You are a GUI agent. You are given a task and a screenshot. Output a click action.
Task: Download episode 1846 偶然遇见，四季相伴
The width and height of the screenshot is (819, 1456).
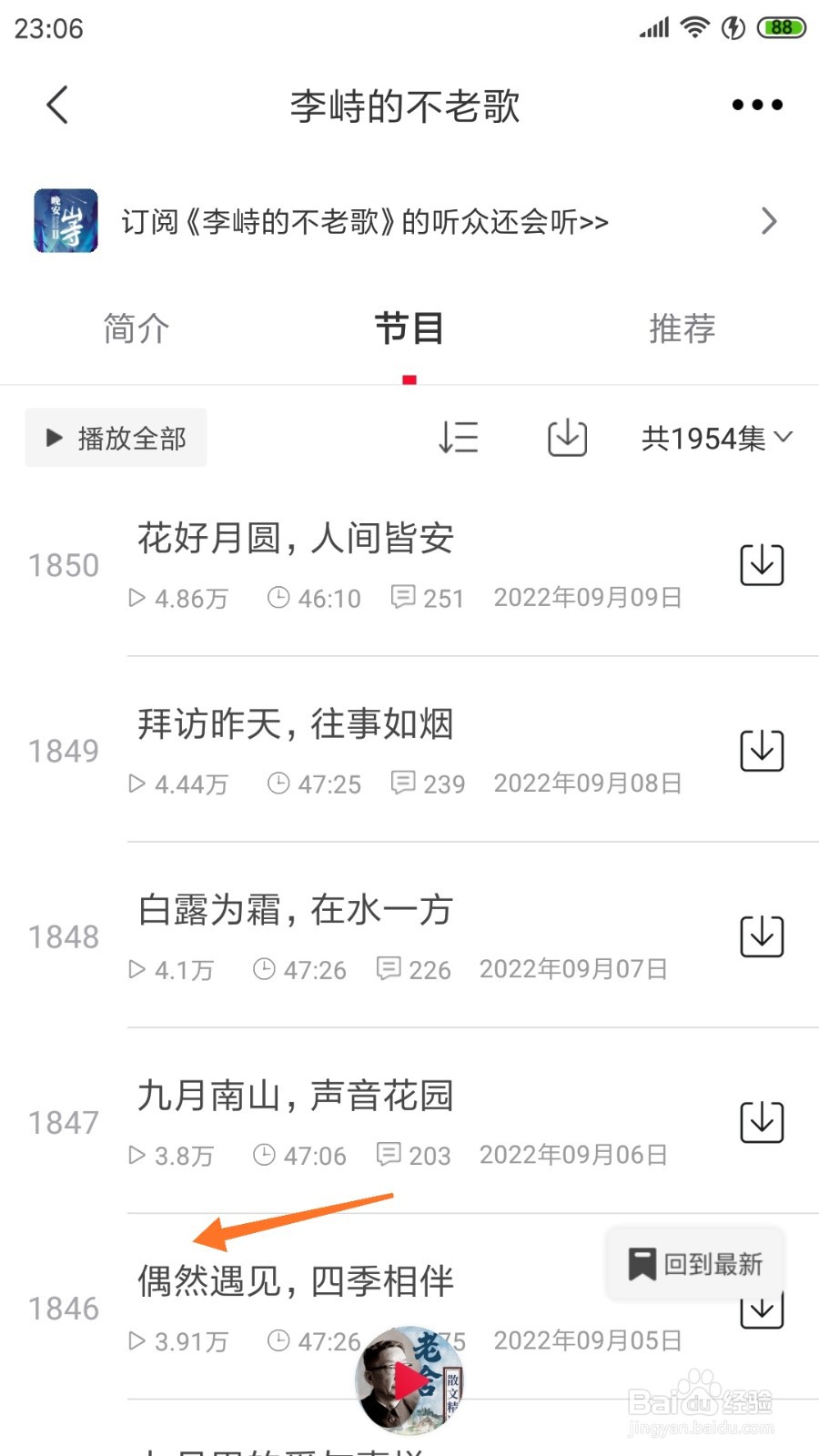click(x=762, y=1309)
